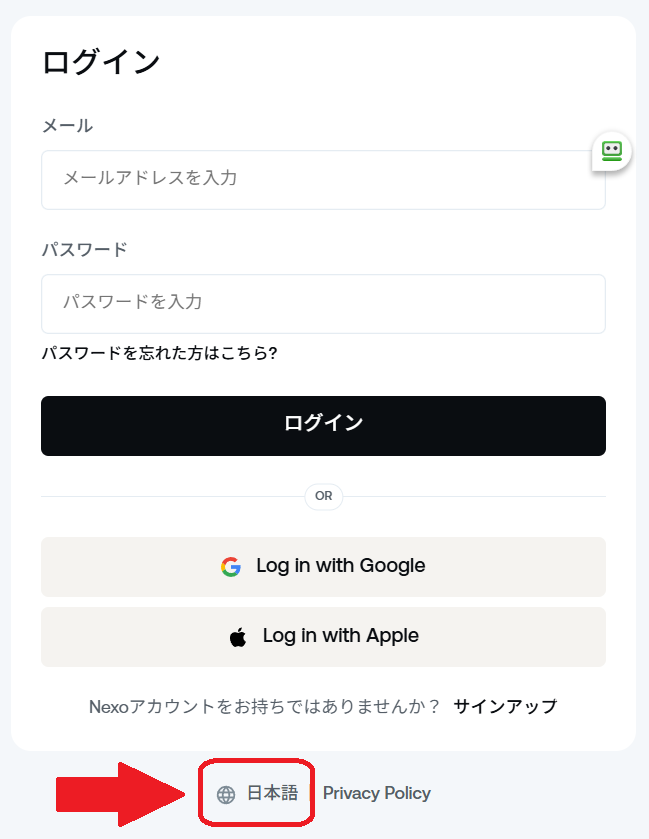Choose Log in with Apple
The image size is (649, 839).
pos(323,637)
